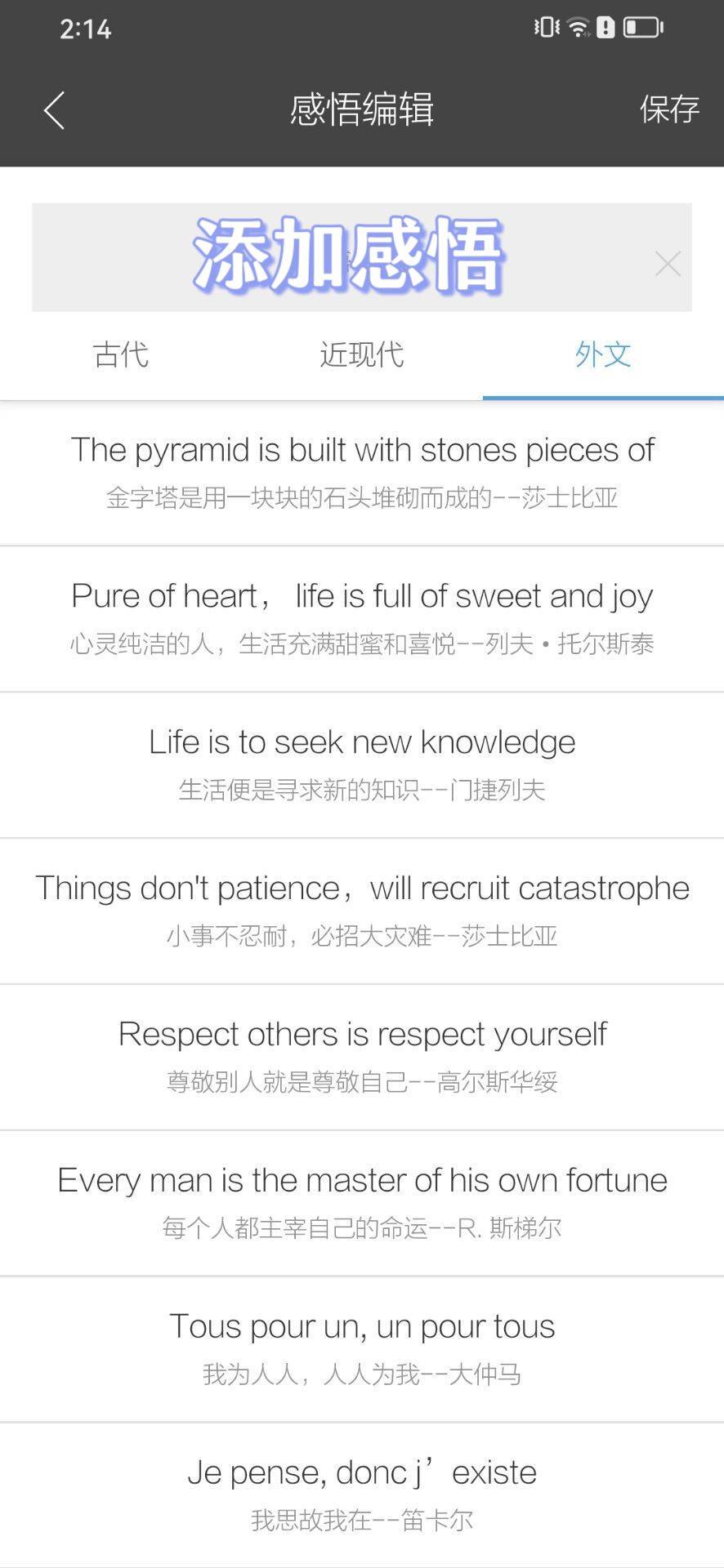This screenshot has height=1568, width=724.
Task: Switch to the 古代 tab
Action: [x=121, y=355]
